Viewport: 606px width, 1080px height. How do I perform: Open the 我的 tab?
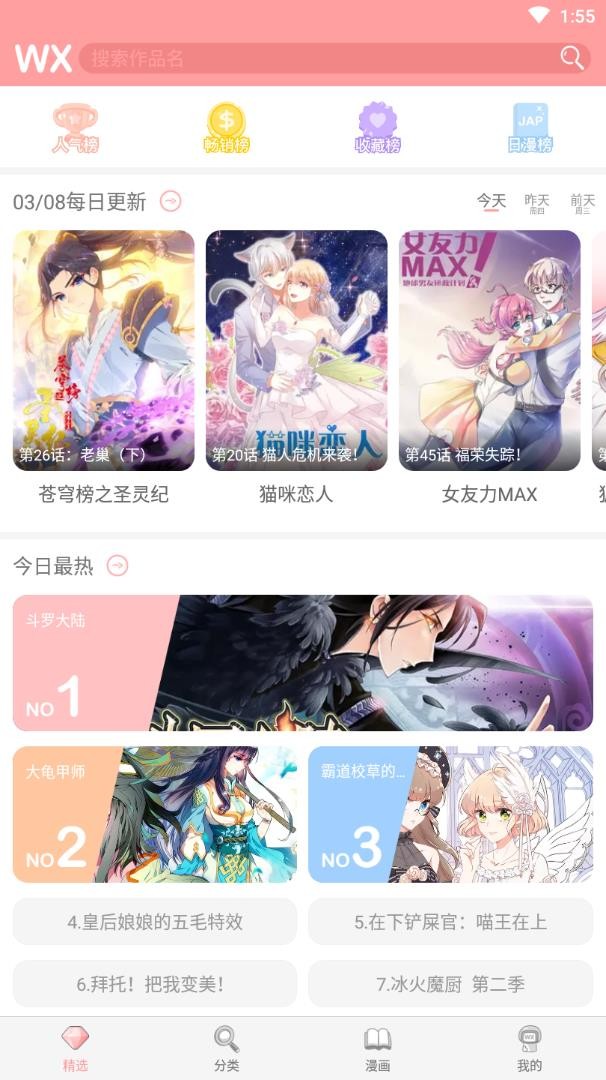(530, 1048)
